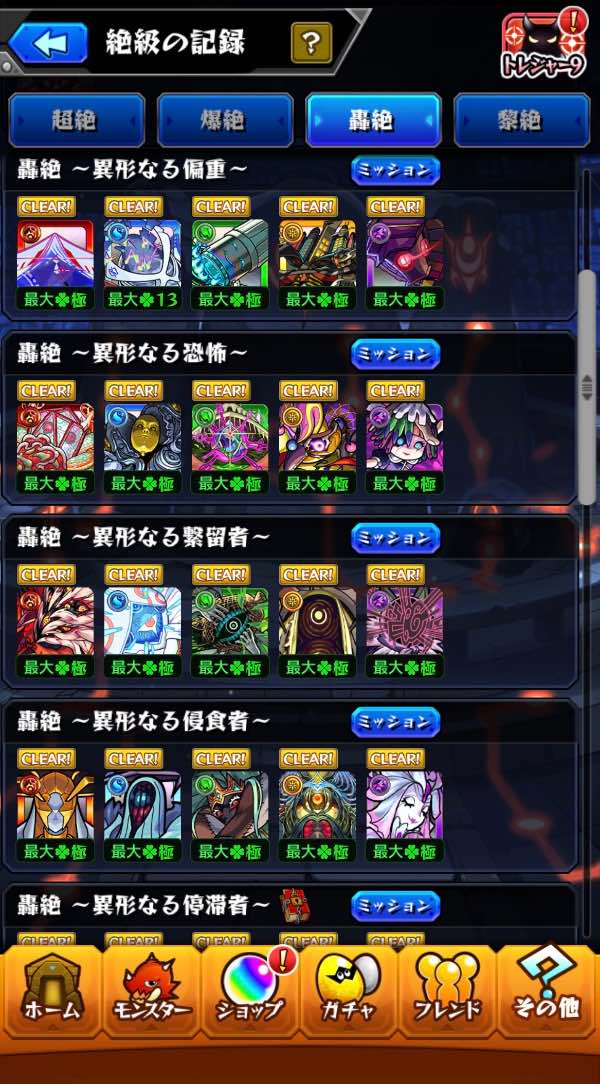Screen dimensions: 600x1084
Task: Open ミッション for 異形なる侵食者
Action: pyautogui.click(x=395, y=722)
